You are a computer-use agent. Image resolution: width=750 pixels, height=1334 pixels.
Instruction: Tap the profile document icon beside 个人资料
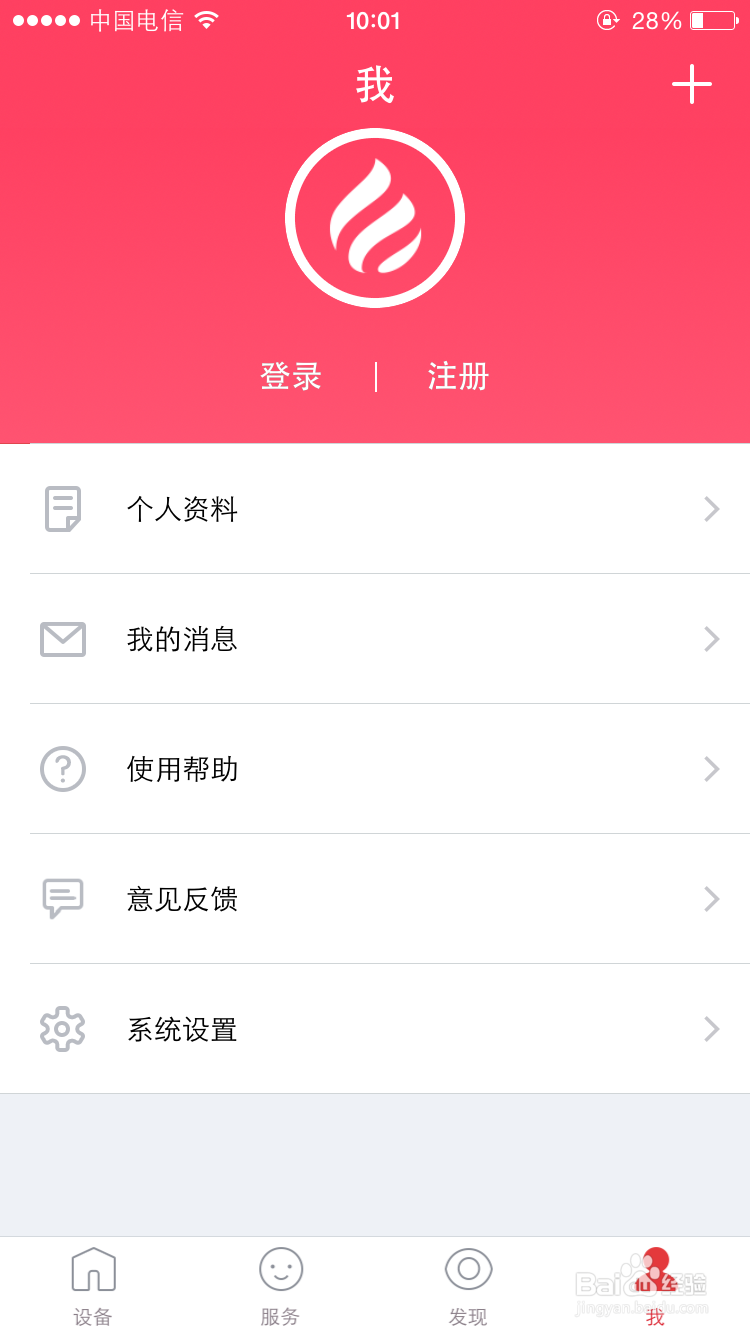[62, 509]
